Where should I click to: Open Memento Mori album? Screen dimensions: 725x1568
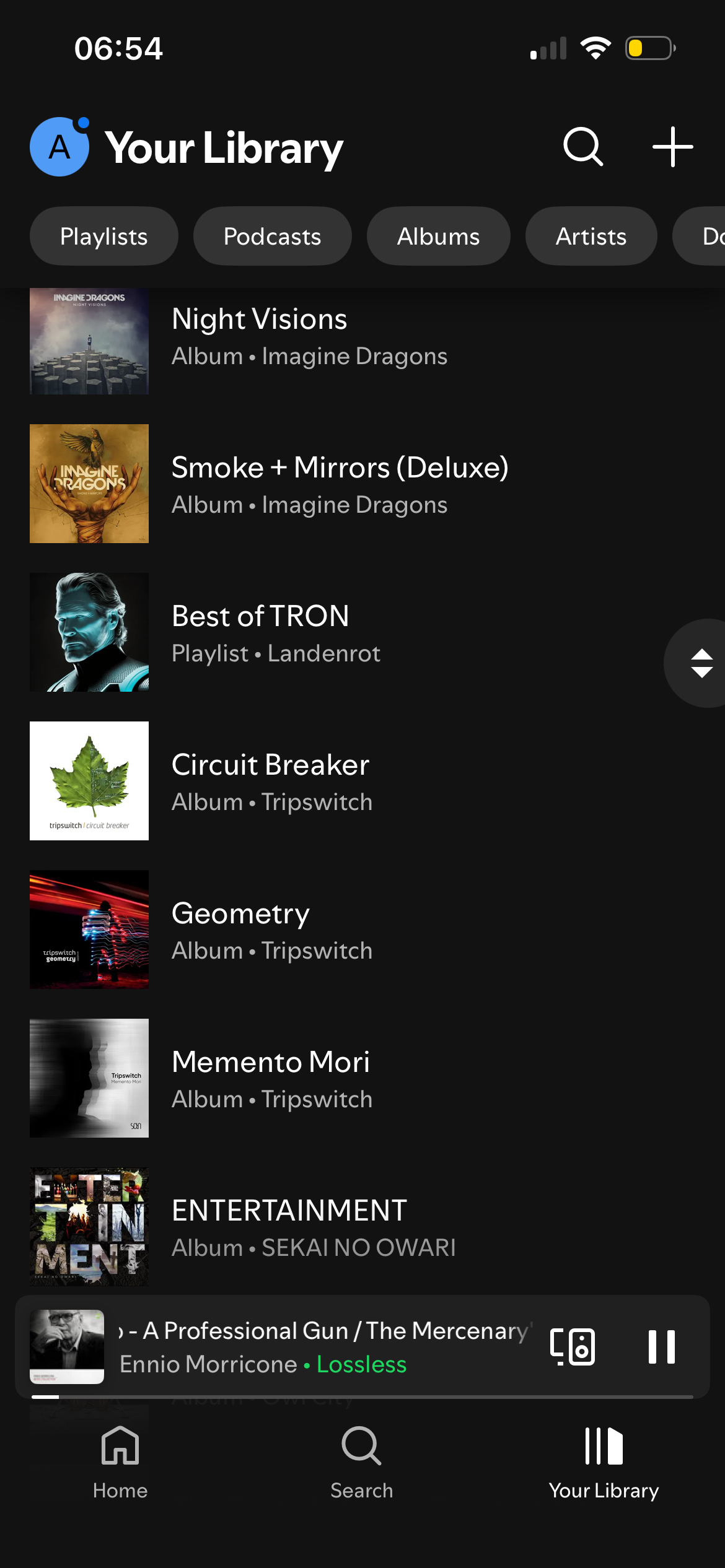point(270,1079)
